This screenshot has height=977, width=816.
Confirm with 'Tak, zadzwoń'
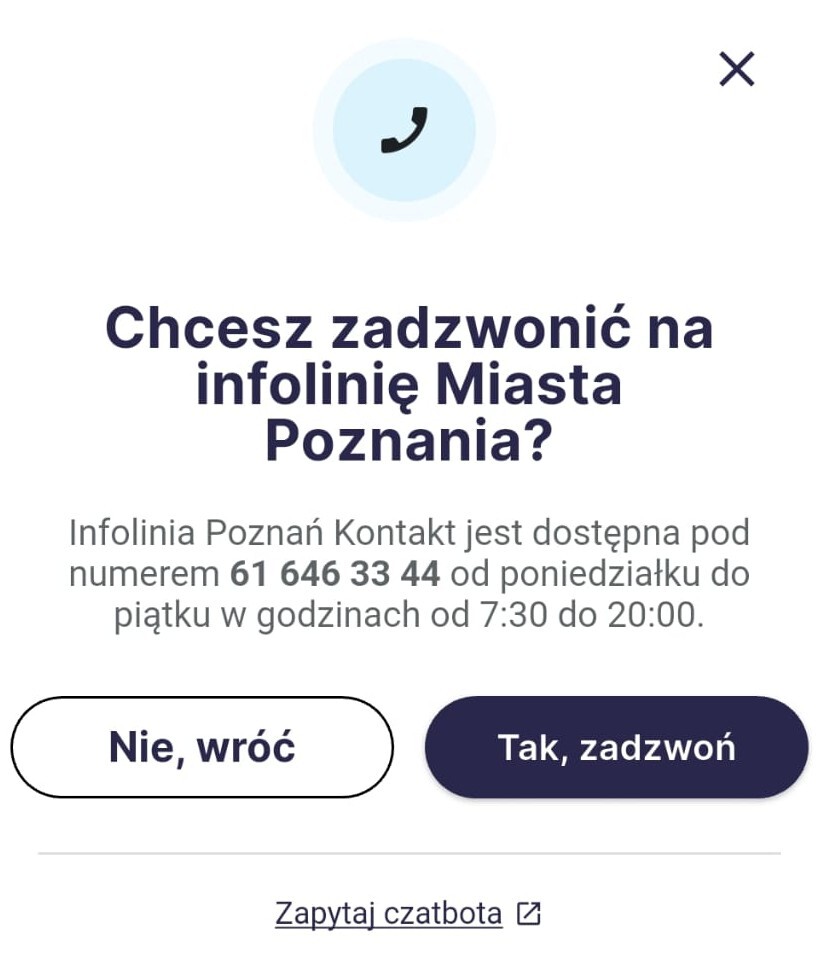(x=616, y=747)
